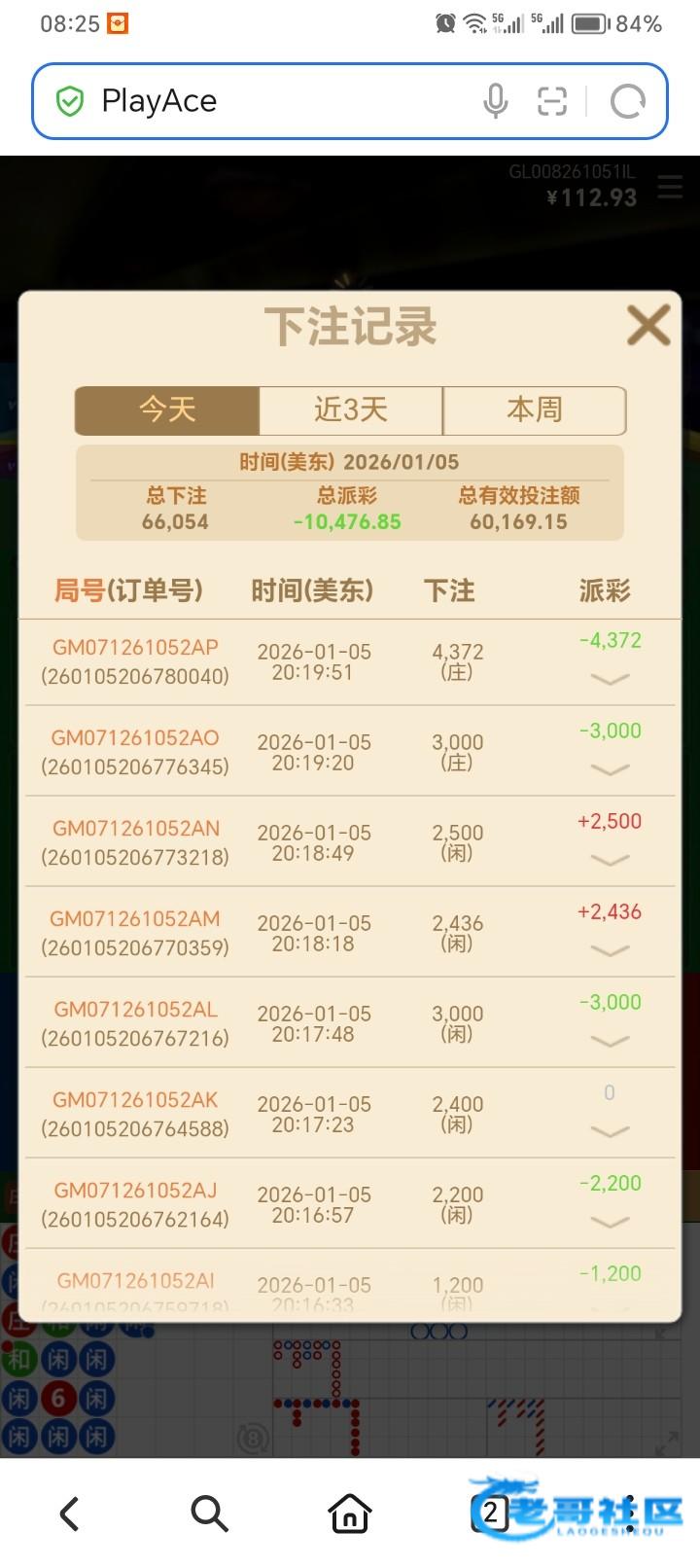Image resolution: width=700 pixels, height=1568 pixels.
Task: Switch to the 近3天 tab
Action: pos(351,410)
